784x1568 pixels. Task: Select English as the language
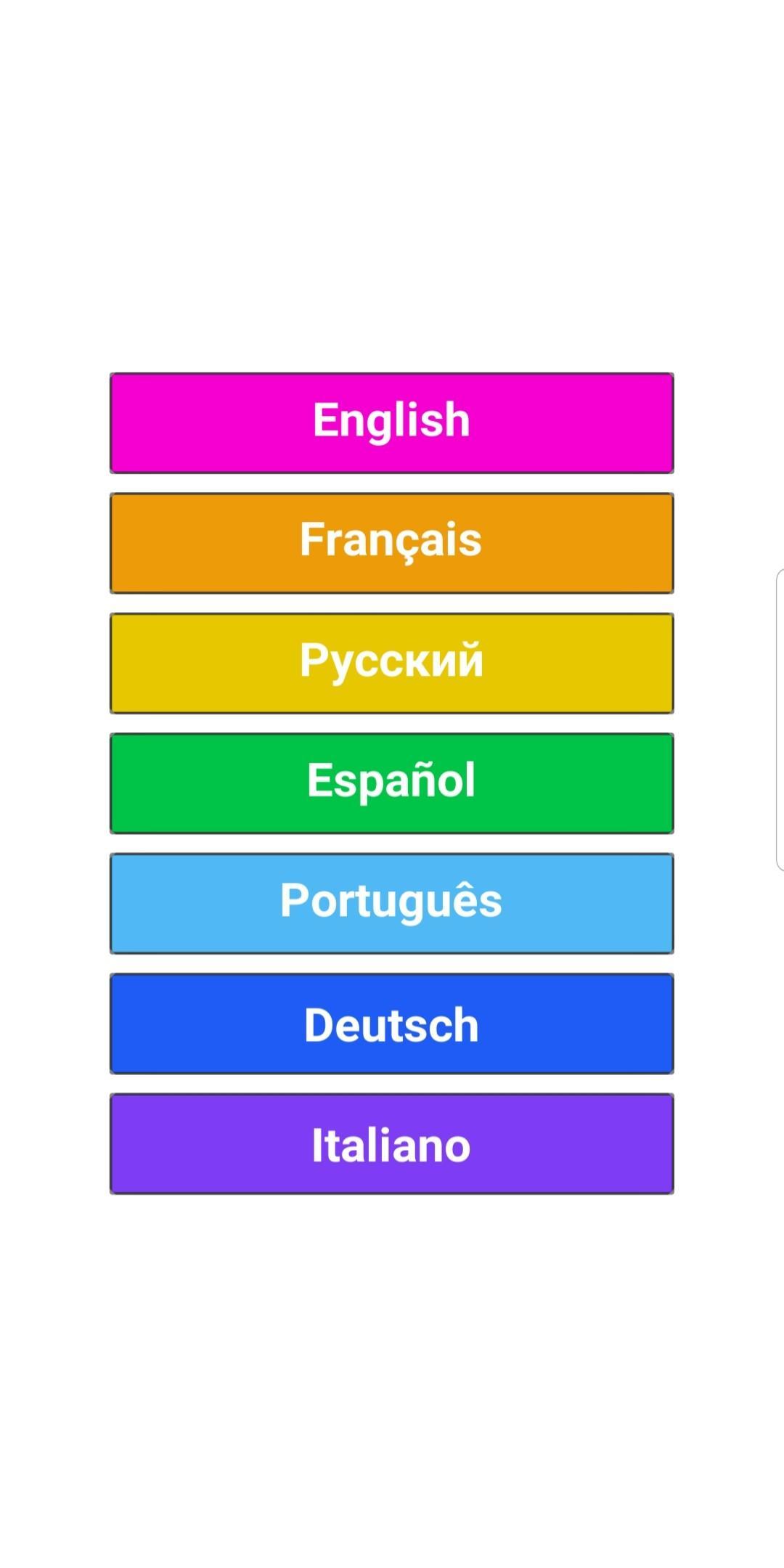tap(392, 422)
